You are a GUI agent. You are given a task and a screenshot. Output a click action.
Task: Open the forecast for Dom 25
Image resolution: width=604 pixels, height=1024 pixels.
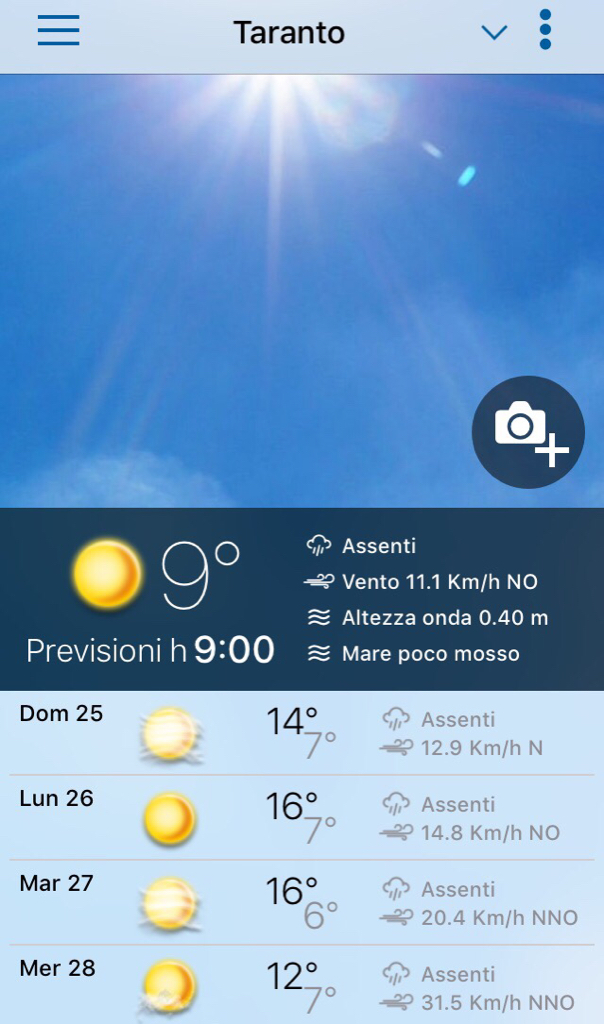pyautogui.click(x=302, y=733)
